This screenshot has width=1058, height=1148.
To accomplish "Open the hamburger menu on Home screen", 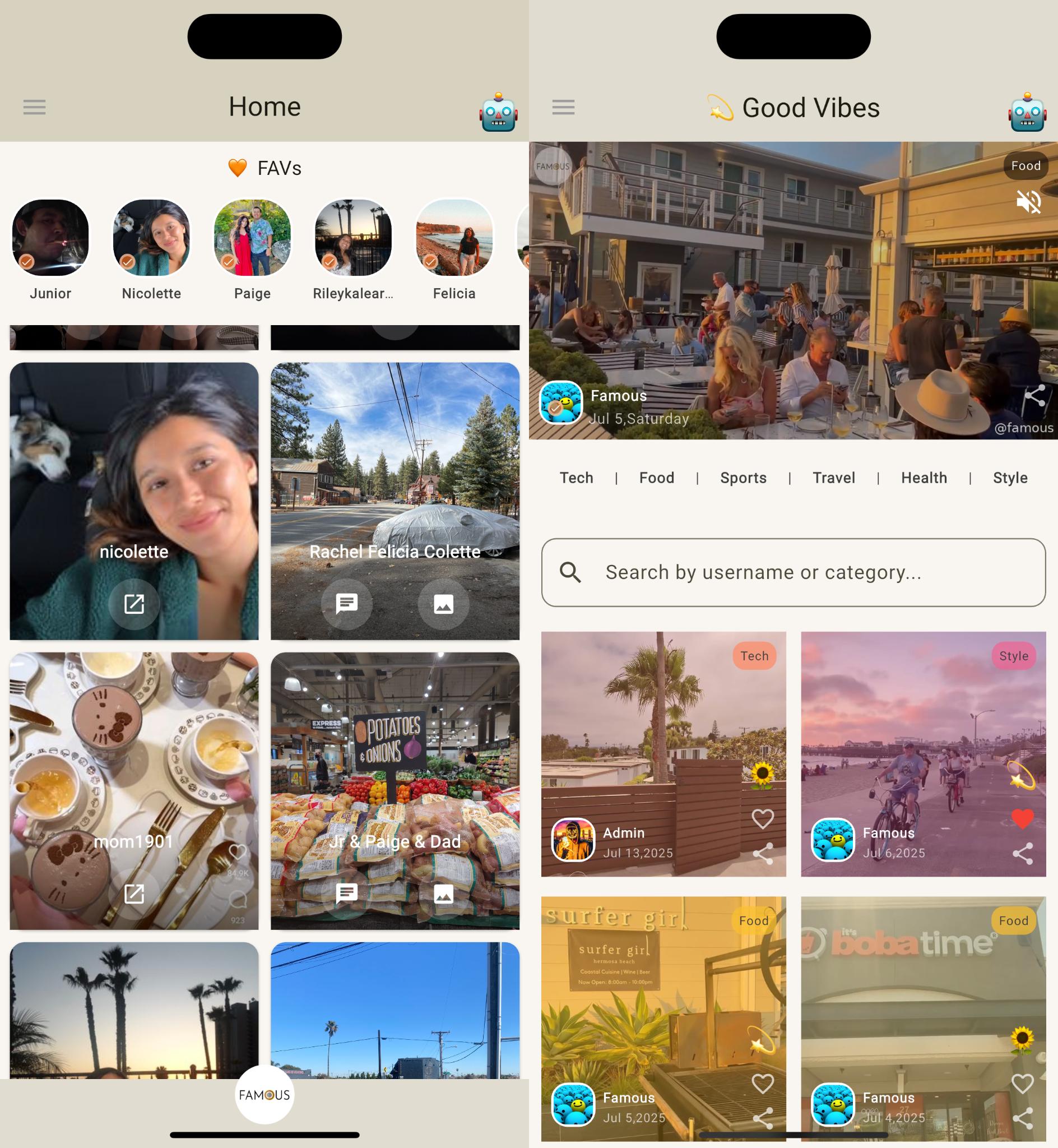I will [x=34, y=107].
